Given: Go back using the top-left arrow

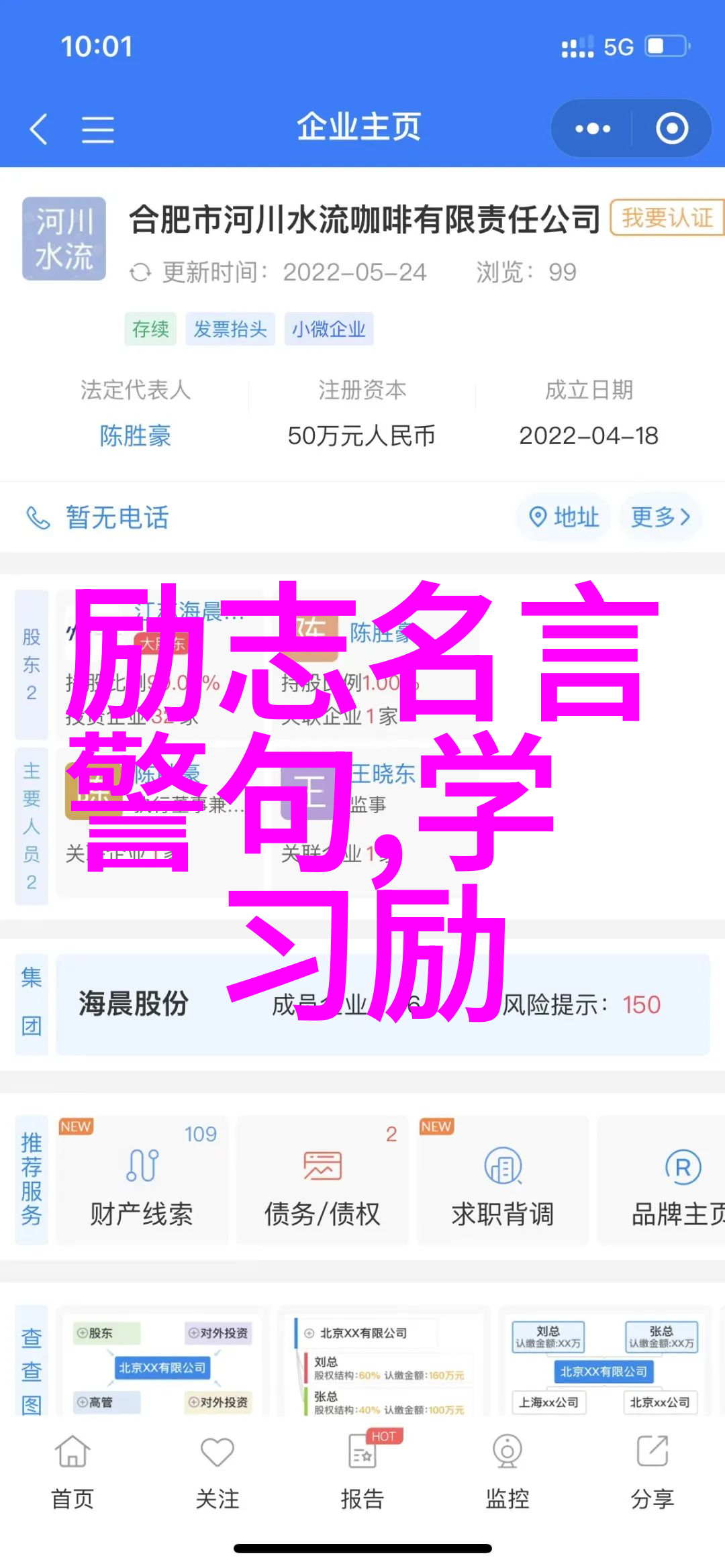Looking at the screenshot, I should 39,128.
